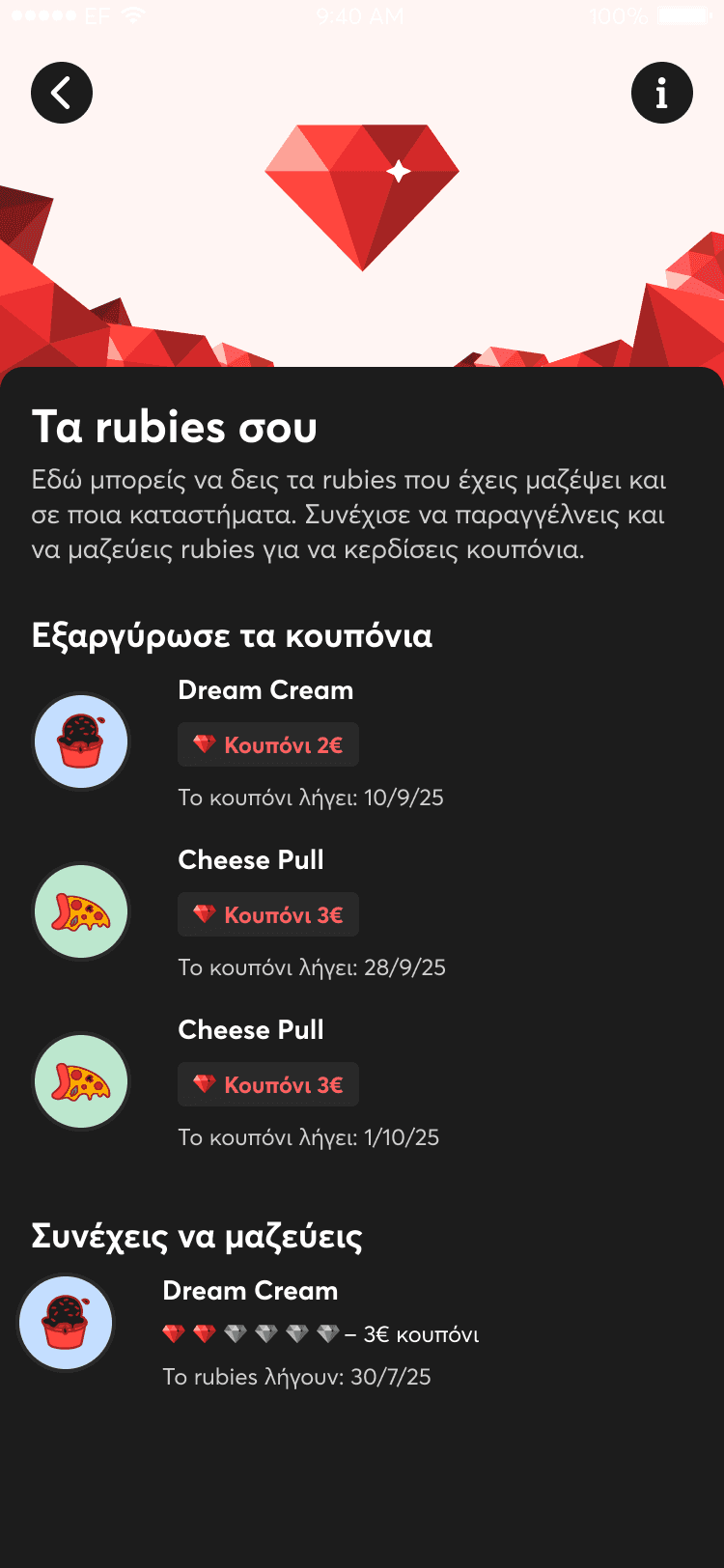Go back using the arrow button
The height and width of the screenshot is (1568, 724).
point(62,94)
